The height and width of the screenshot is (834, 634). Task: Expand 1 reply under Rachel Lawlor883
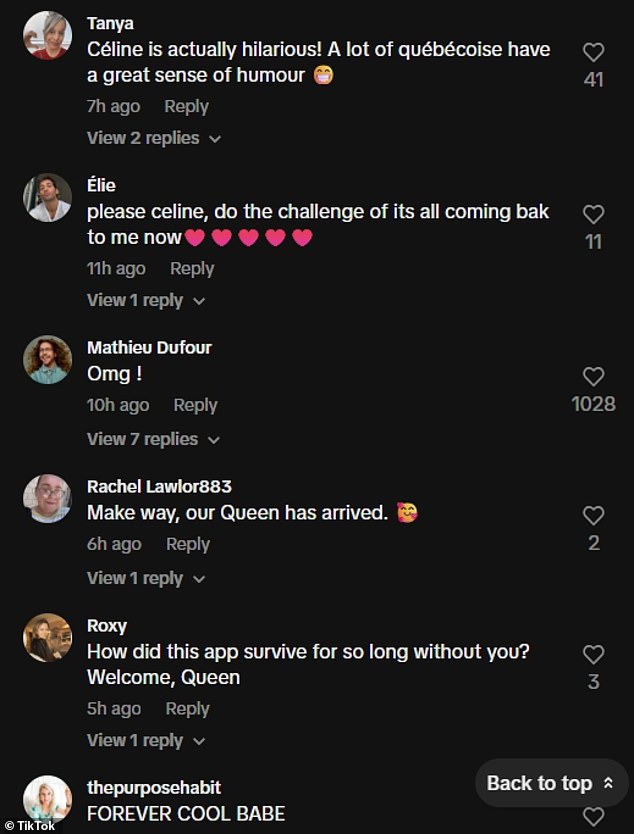click(145, 578)
